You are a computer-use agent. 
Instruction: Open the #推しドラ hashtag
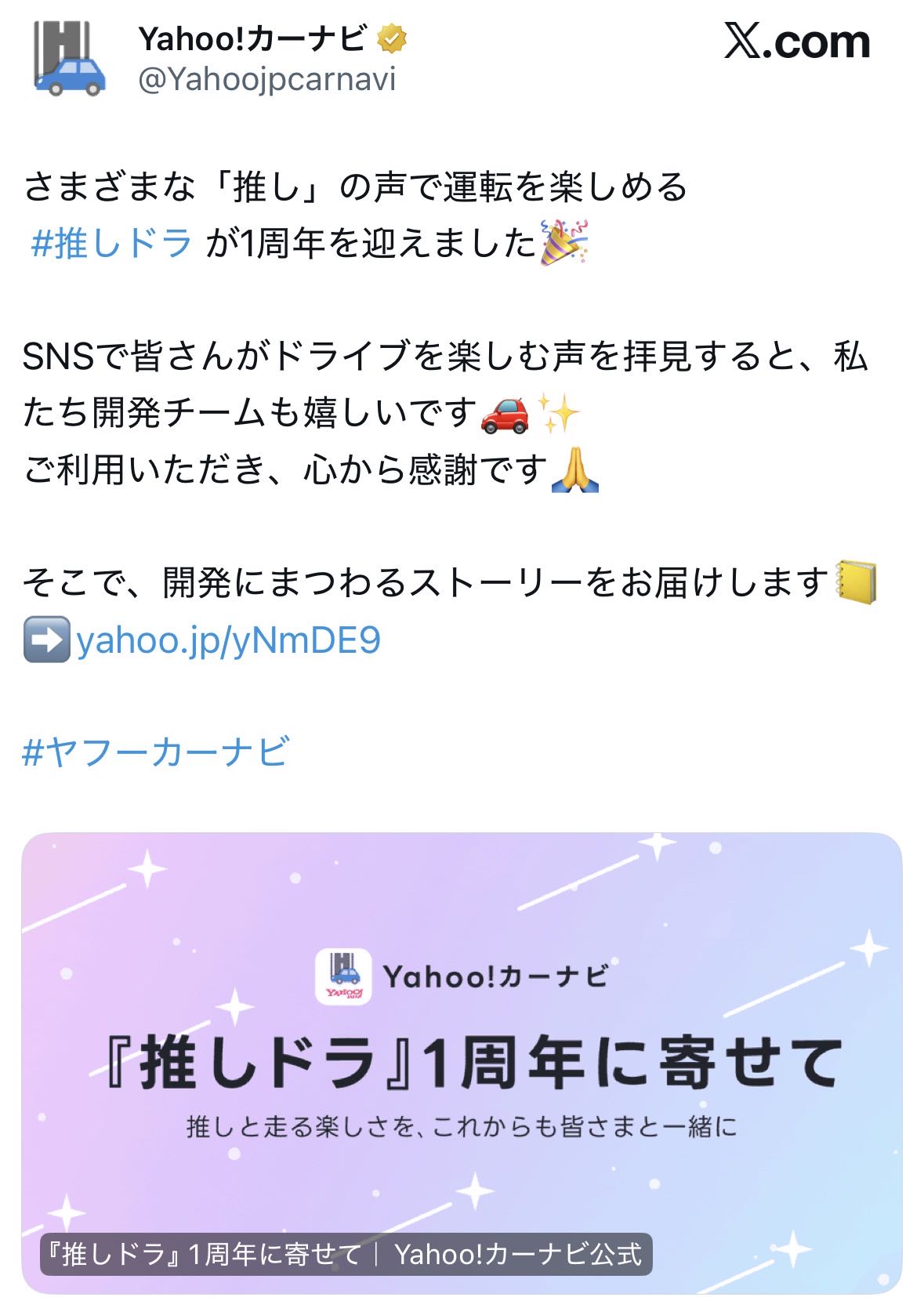pos(111,243)
